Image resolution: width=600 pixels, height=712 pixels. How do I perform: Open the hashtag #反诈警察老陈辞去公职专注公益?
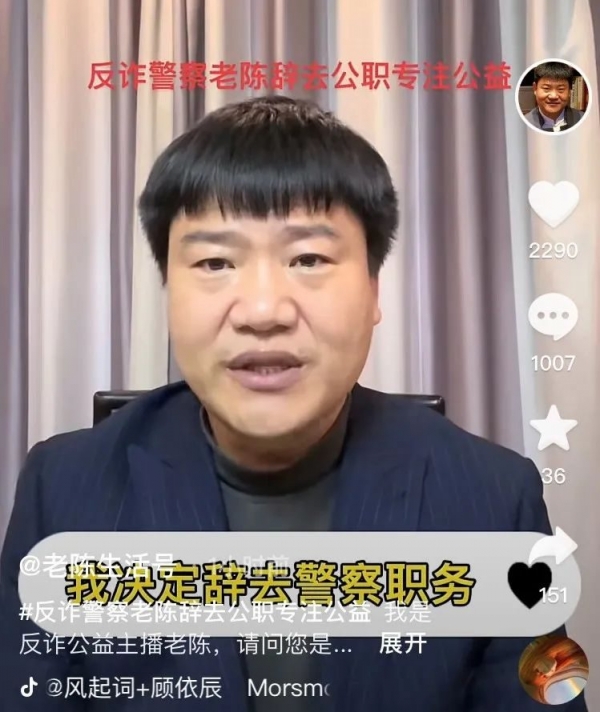[x=193, y=614]
